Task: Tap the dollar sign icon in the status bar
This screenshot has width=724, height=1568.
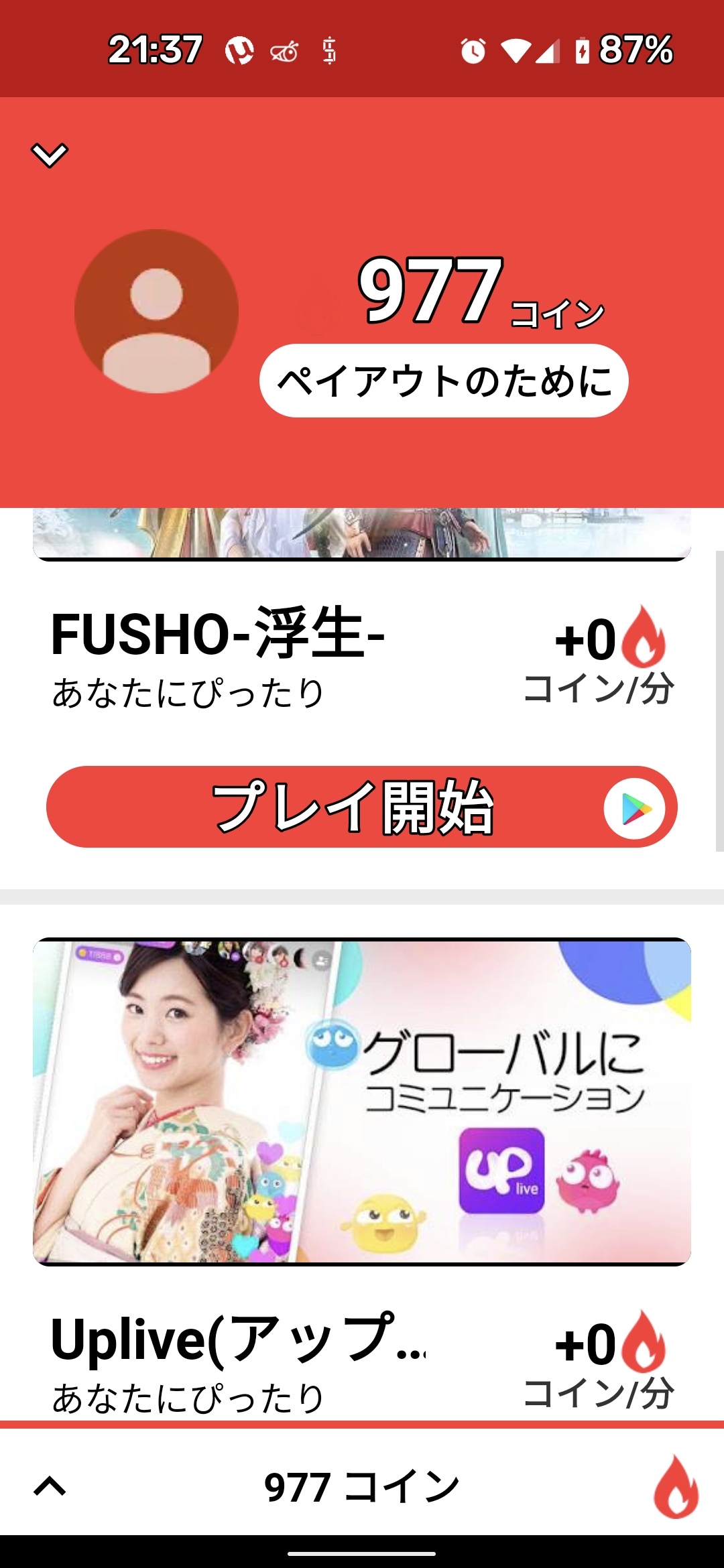Action: (330, 52)
